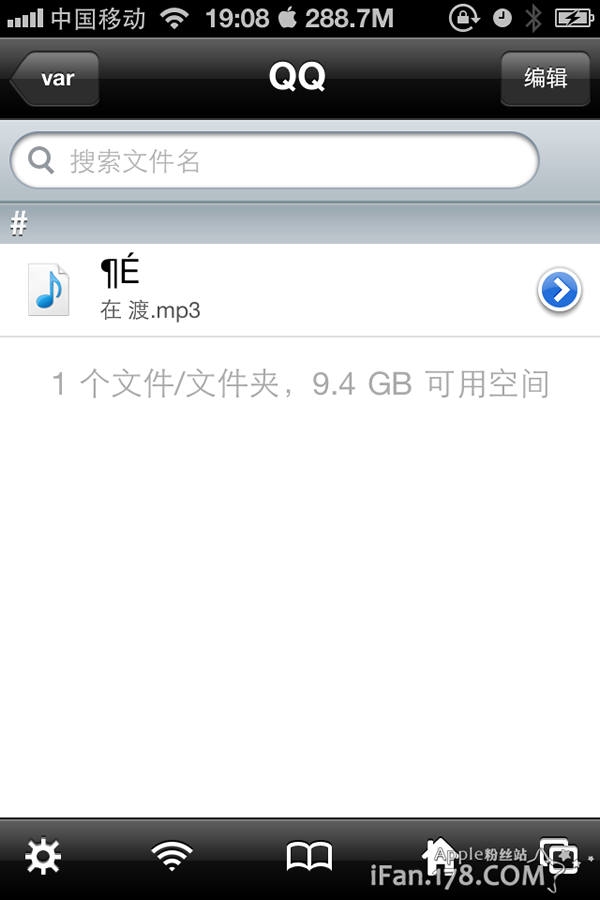
Task: Focus the 搜索文件名 search field
Action: [275, 161]
